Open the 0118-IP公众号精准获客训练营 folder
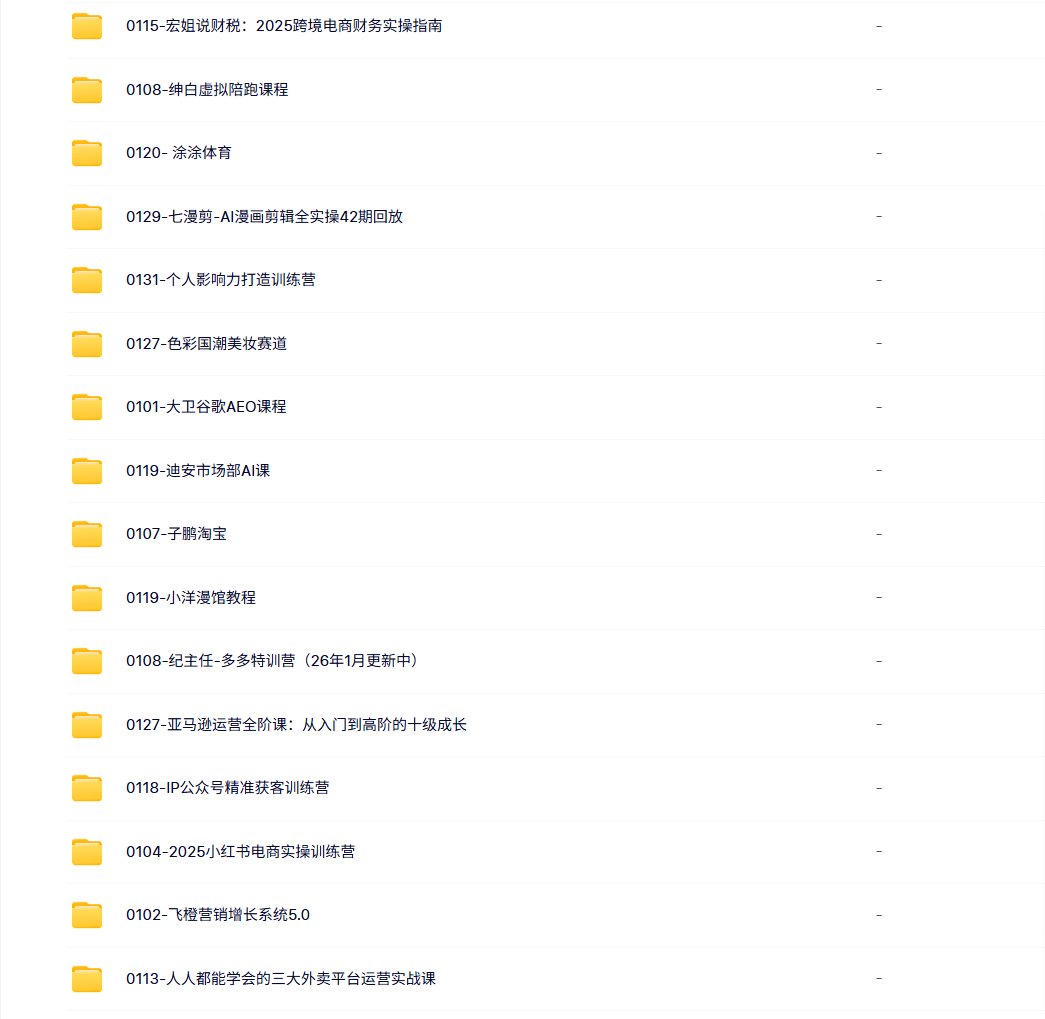Viewport: 1045px width, 1019px height. click(x=227, y=788)
